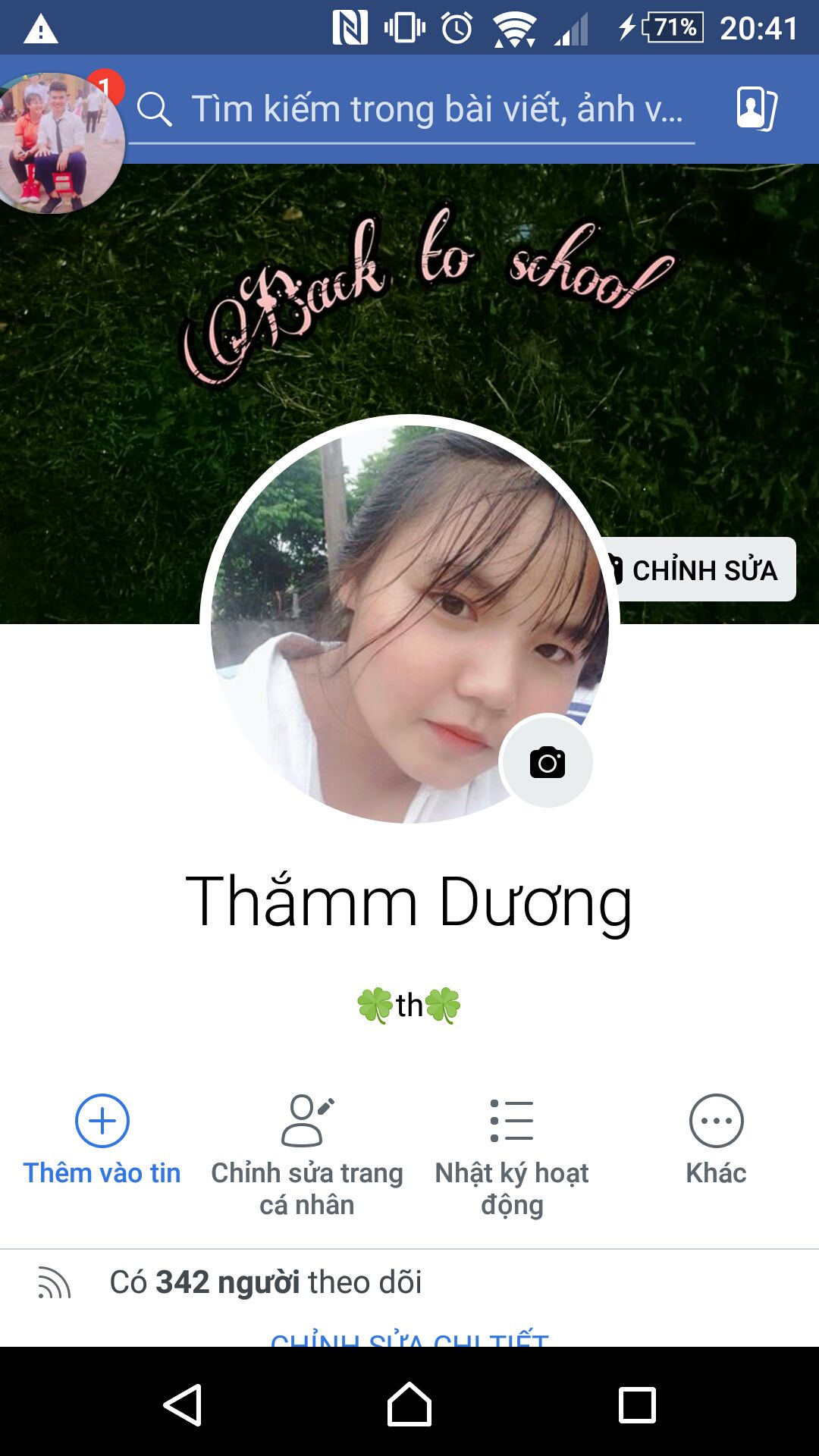The width and height of the screenshot is (819, 1456).
Task: Go back using the system back button
Action: 183,1405
